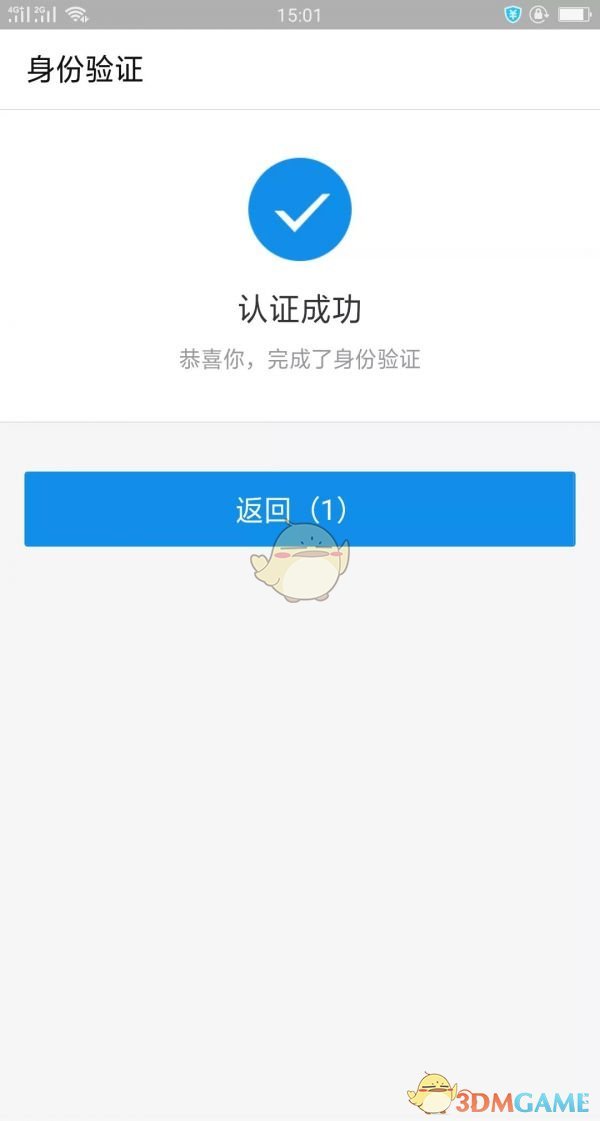Tap the blue 返回 (1) button

299,509
